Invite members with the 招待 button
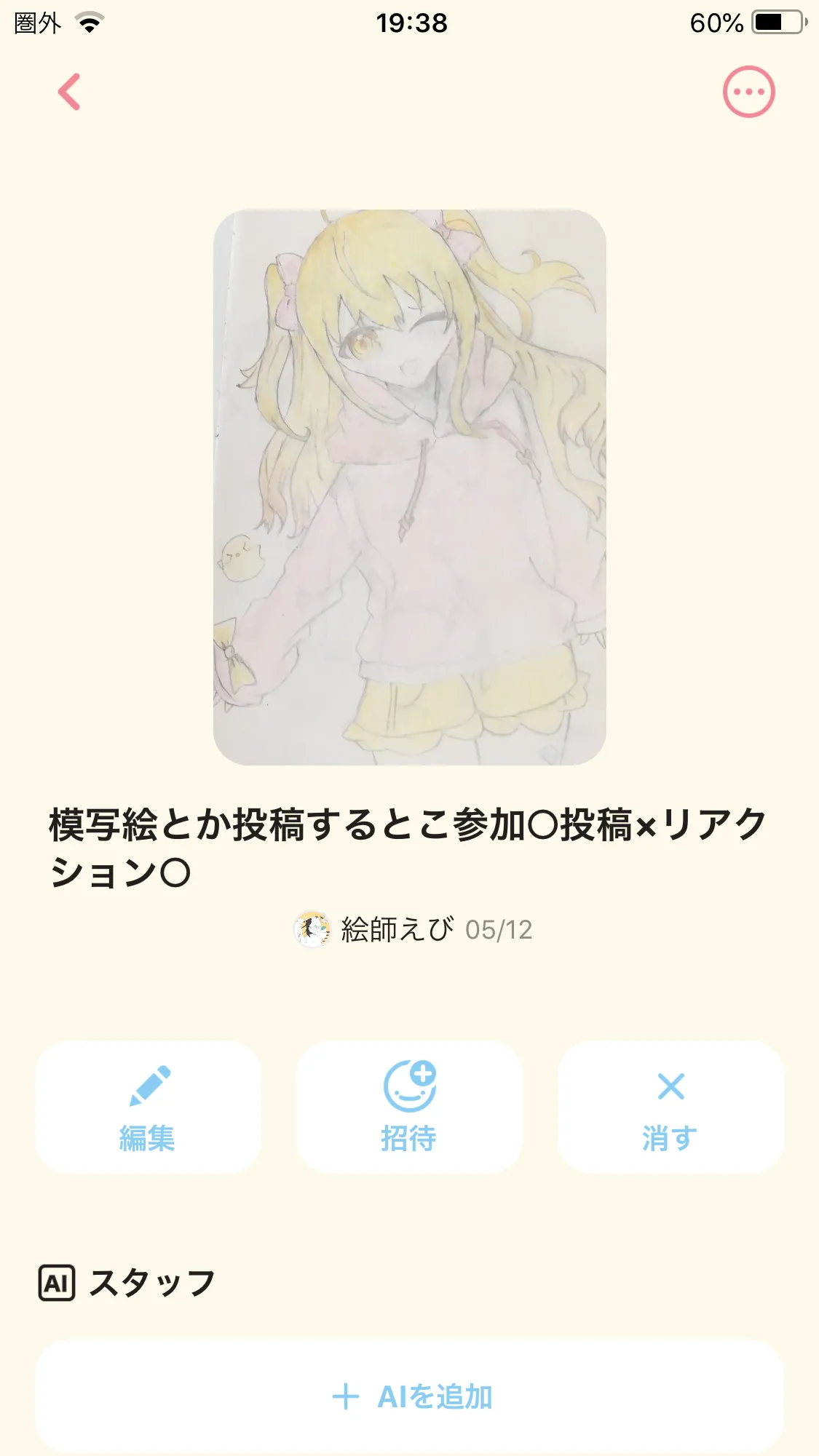819x1456 pixels. (x=409, y=1107)
